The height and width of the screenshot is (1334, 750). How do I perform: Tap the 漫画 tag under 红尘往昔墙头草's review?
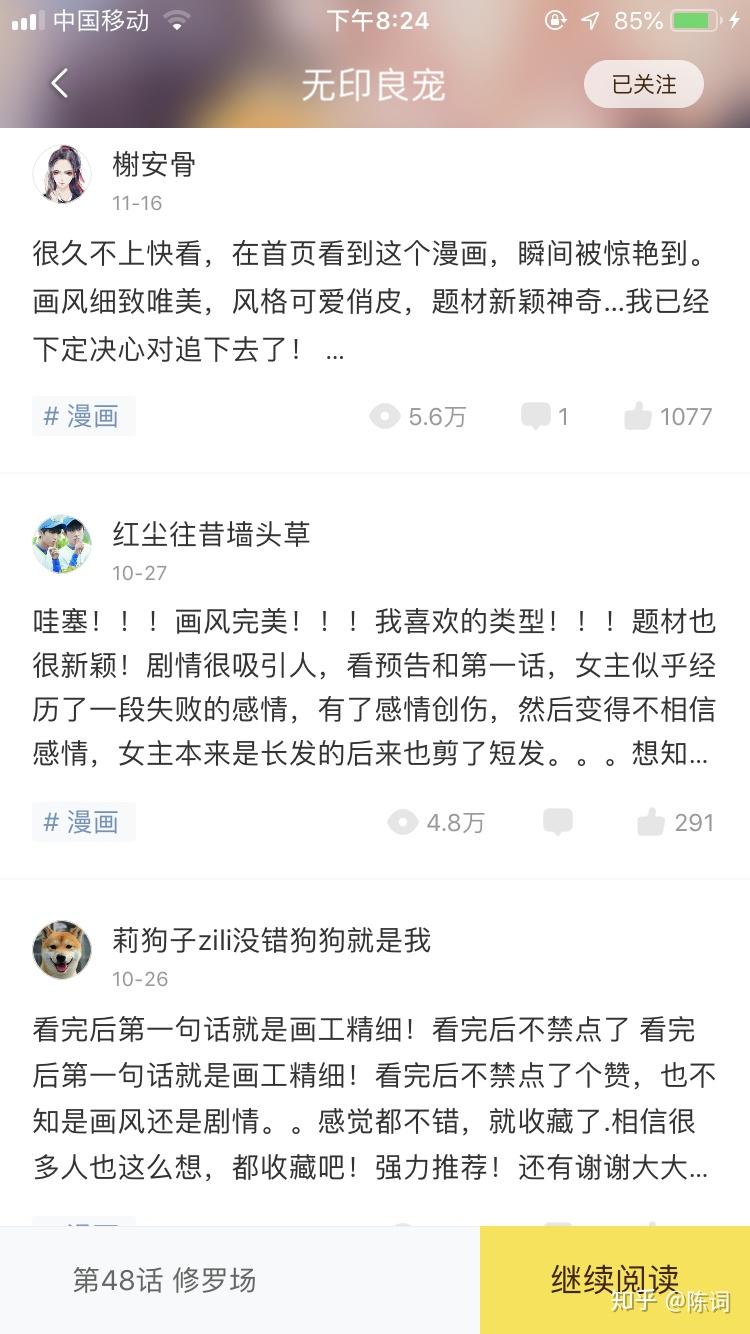(x=83, y=822)
